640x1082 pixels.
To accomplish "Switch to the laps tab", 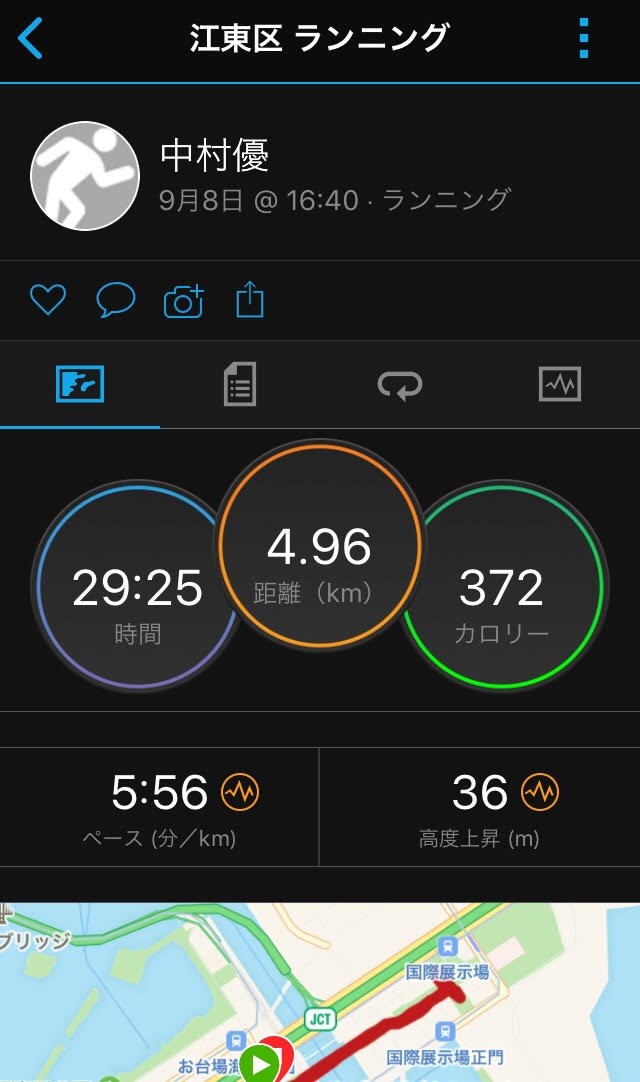I will coord(400,384).
